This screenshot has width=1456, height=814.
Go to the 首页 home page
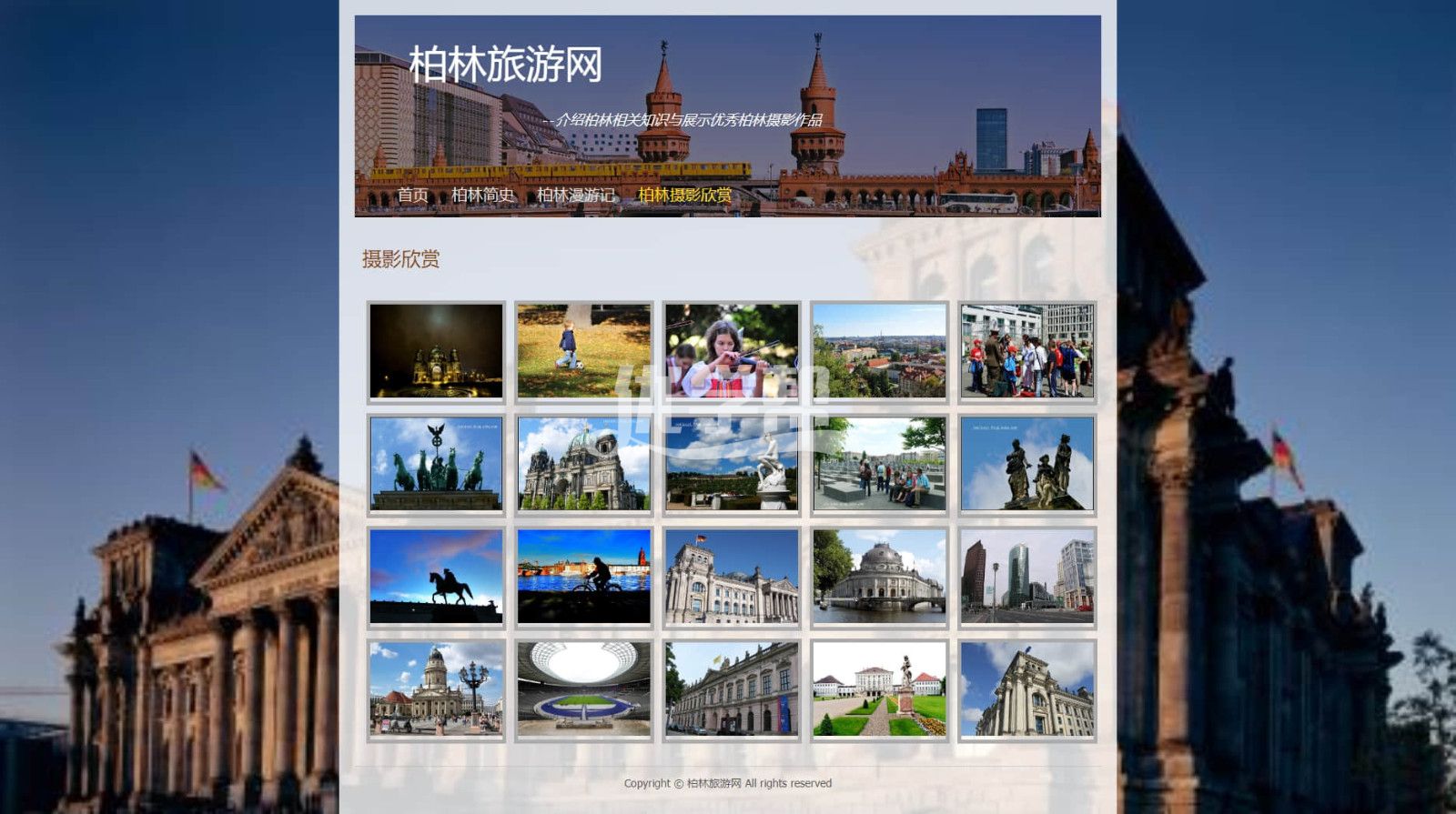[412, 195]
